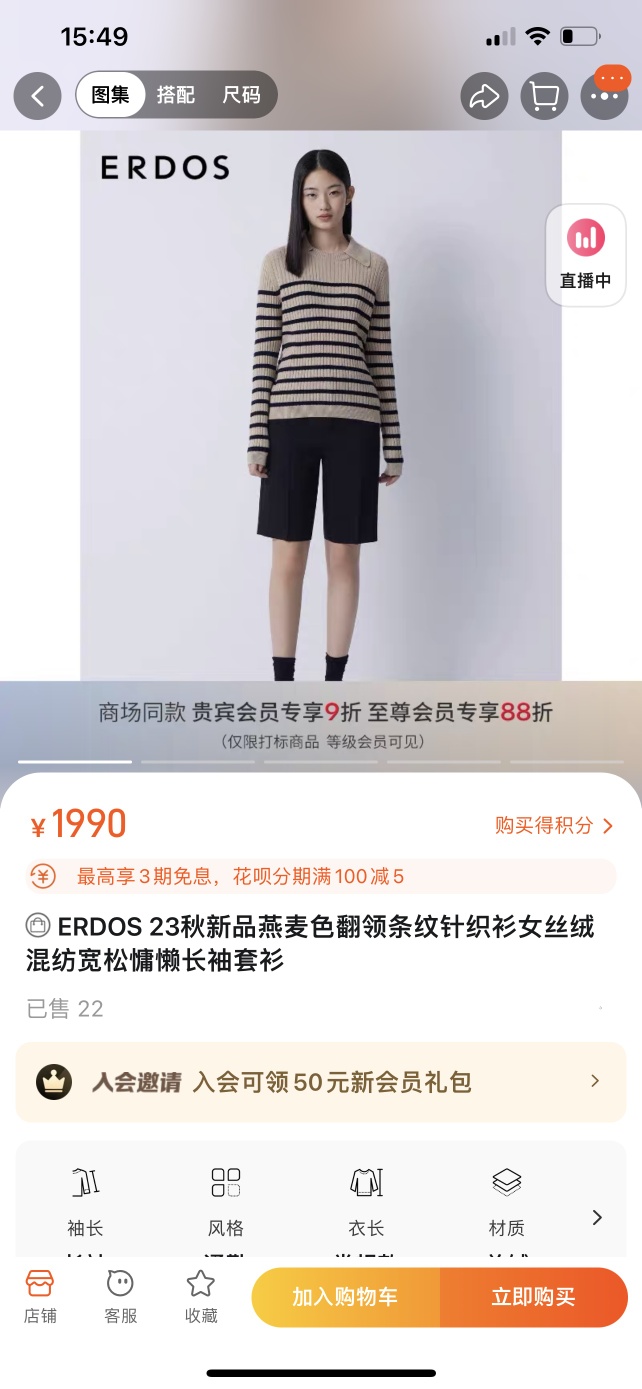Expand the product attributes chevron
Screen dimensions: 642x1389
click(x=597, y=1217)
